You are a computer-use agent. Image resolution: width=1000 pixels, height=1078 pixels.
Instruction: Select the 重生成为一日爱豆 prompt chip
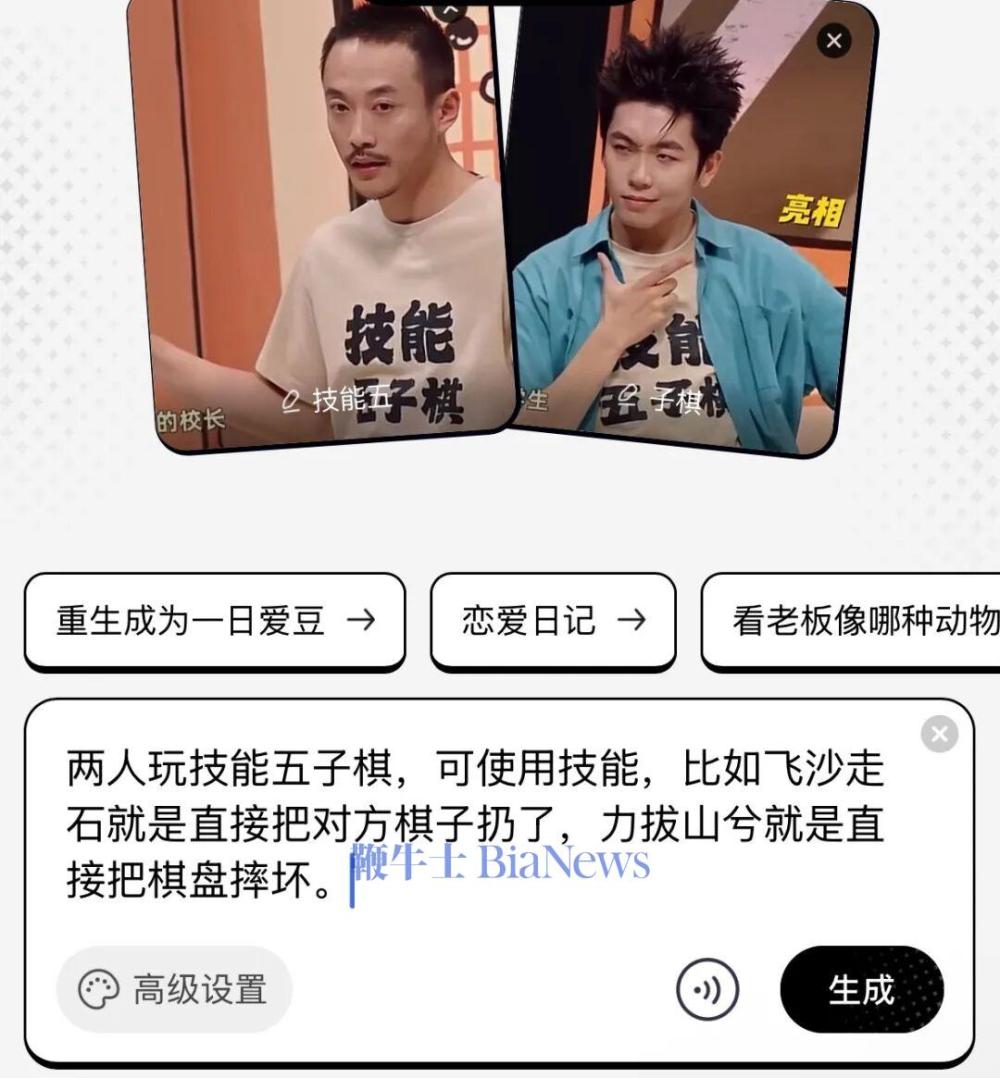(x=215, y=620)
